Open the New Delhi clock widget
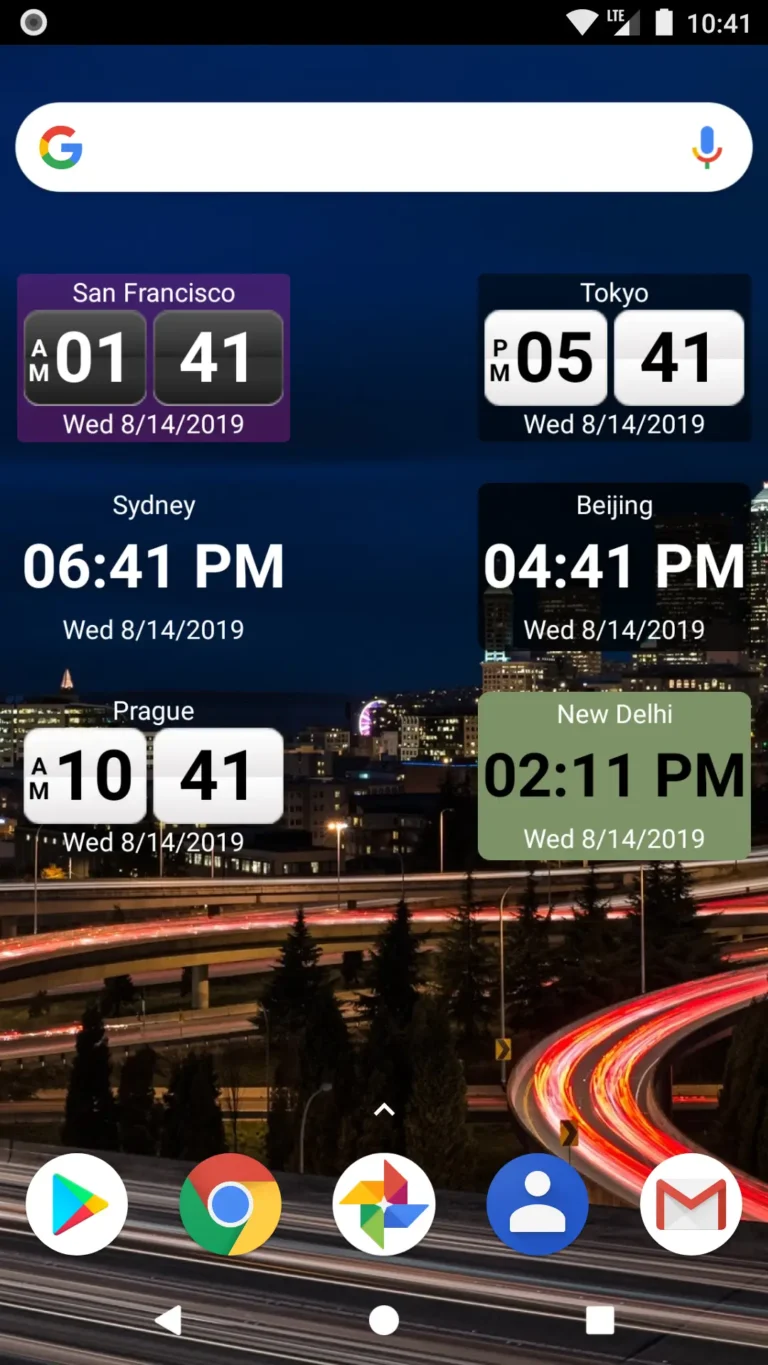768x1365 pixels. [x=614, y=775]
